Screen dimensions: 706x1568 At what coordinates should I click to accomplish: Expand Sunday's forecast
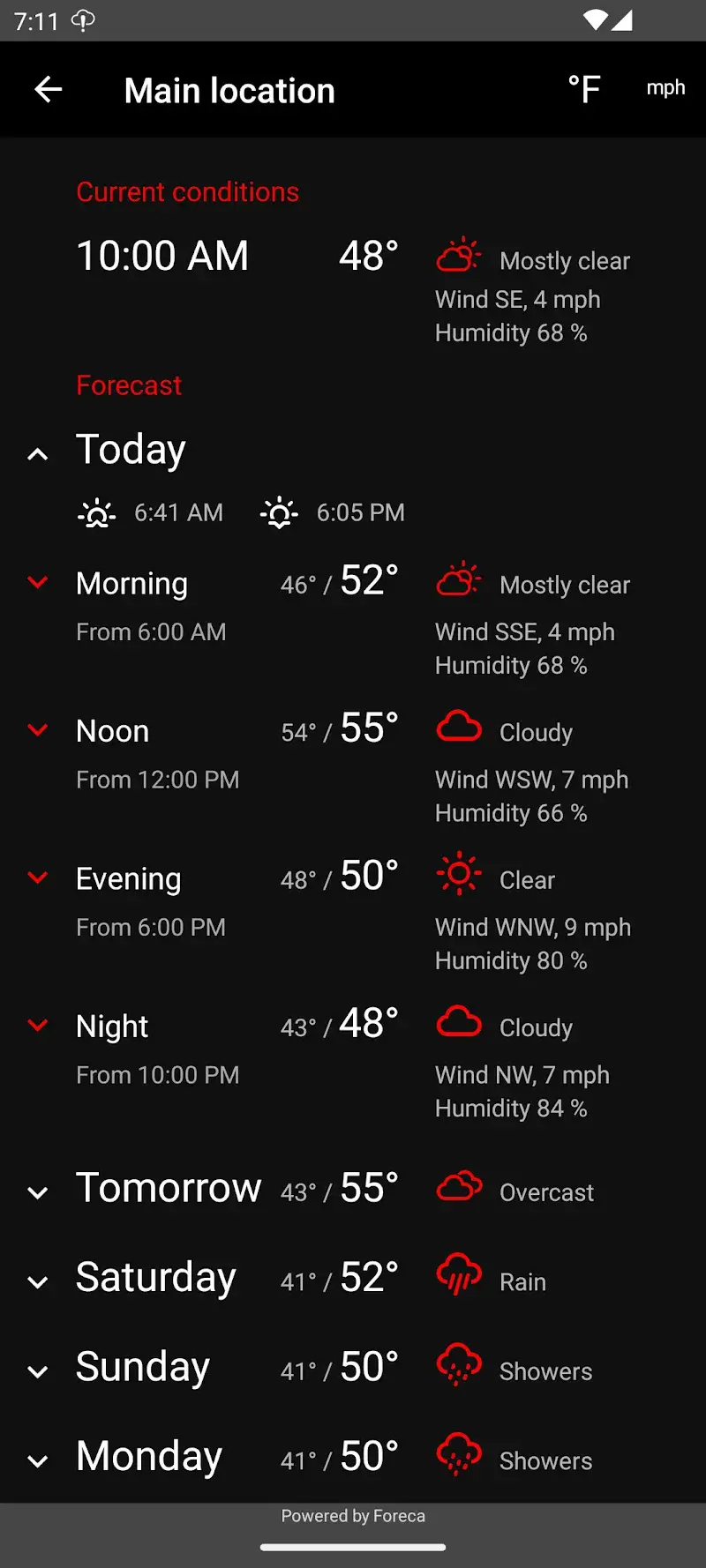[x=38, y=1372]
